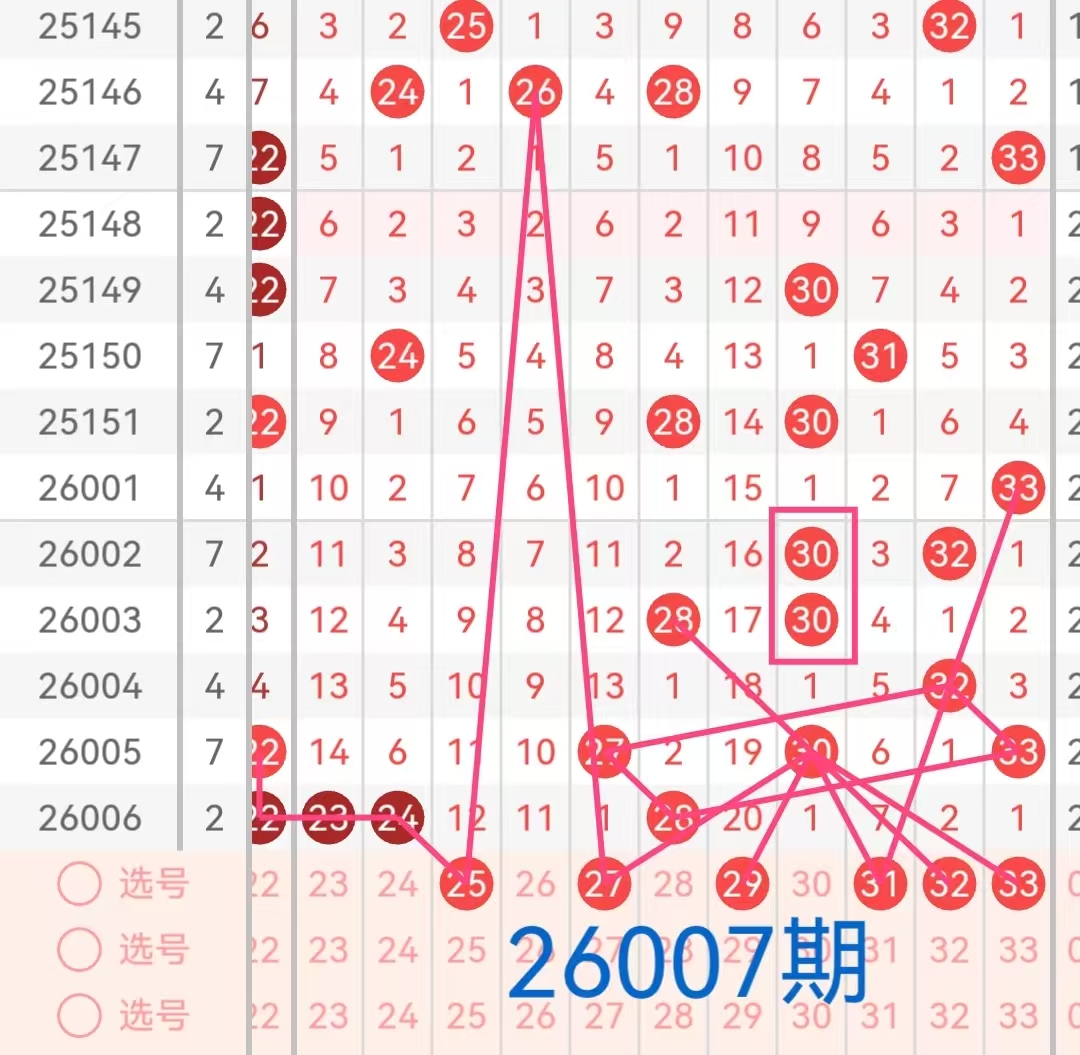Viewport: 1080px width, 1055px height.
Task: Deselect red ball 33 in top 选号 row
Action: 1018,883
